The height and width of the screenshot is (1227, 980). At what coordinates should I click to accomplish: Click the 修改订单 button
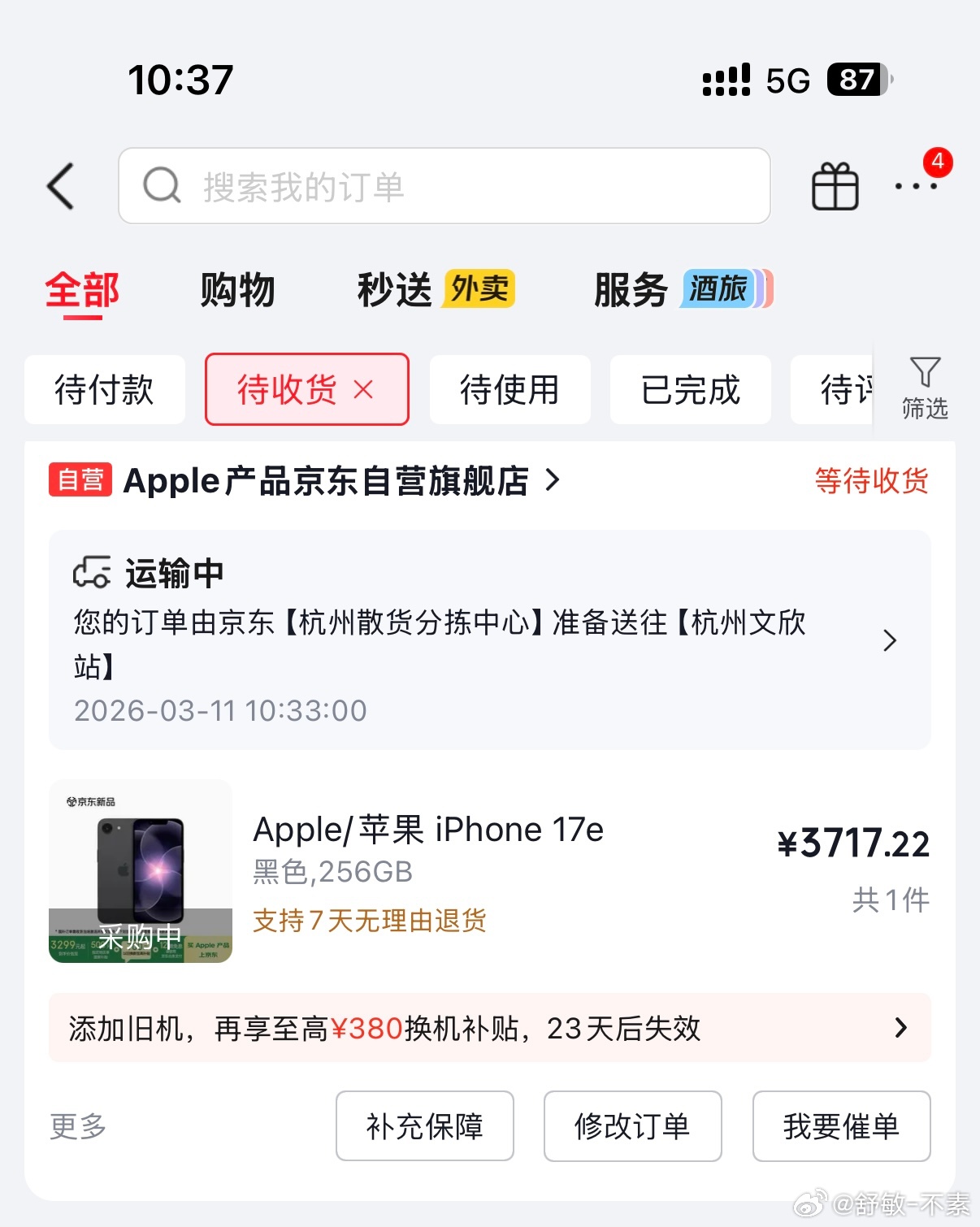click(633, 1126)
